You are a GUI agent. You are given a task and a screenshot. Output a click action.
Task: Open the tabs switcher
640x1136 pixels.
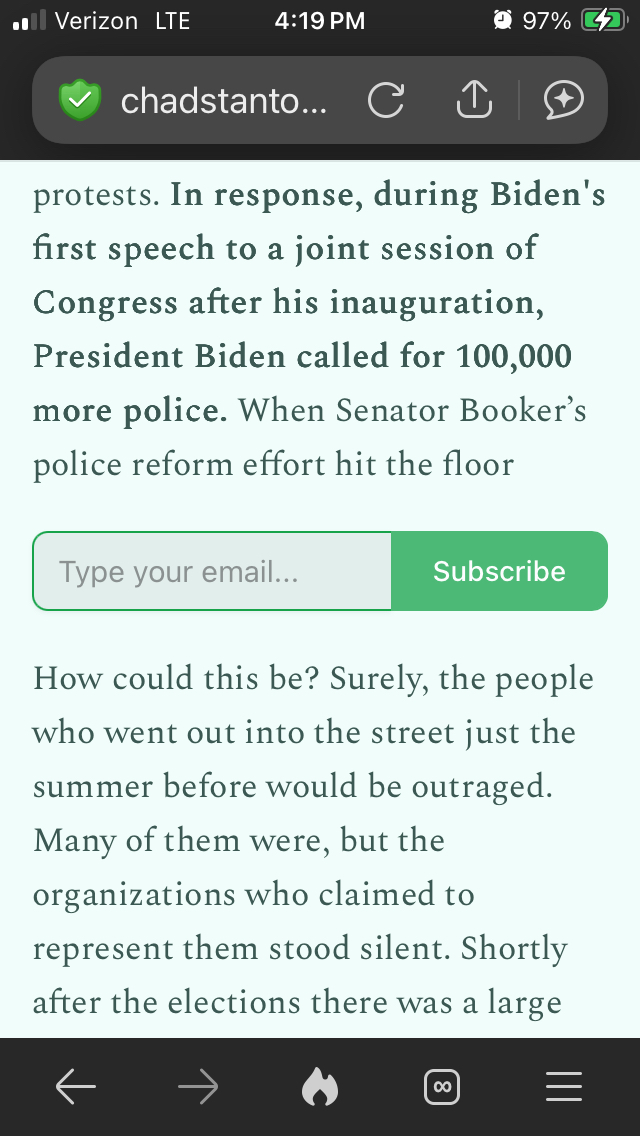pyautogui.click(x=441, y=1087)
